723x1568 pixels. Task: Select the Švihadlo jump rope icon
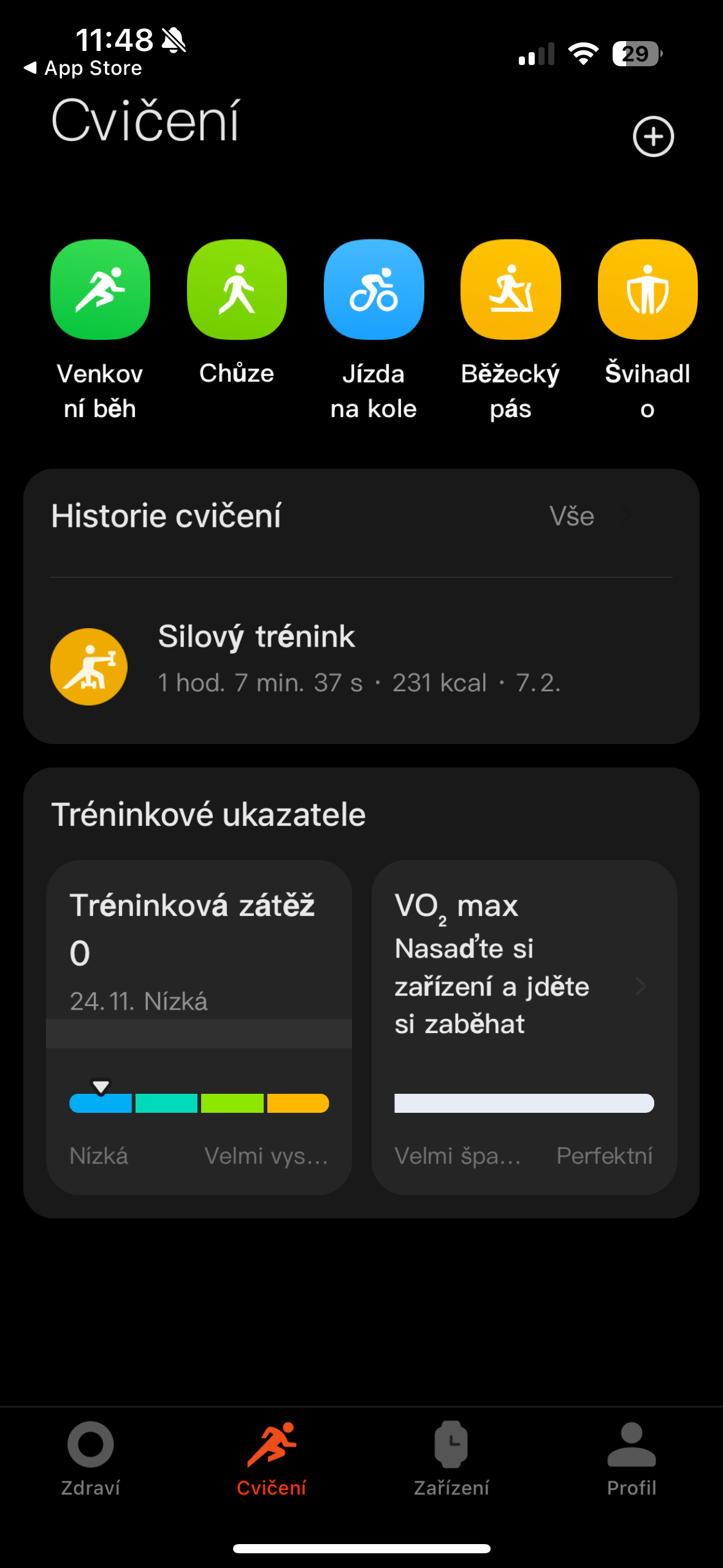647,290
